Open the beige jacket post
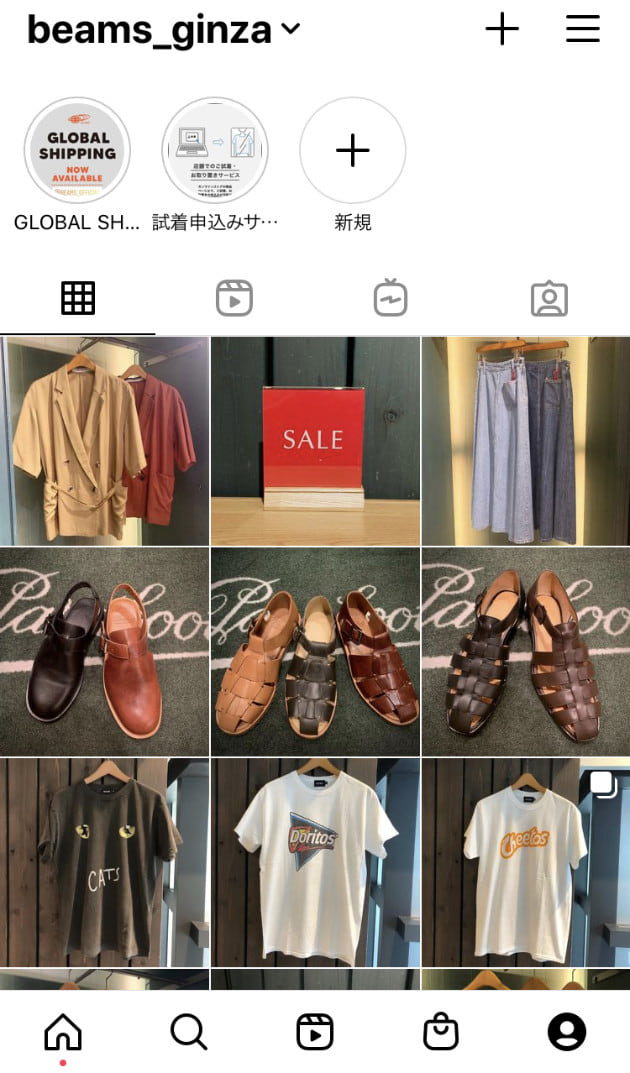 (x=104, y=441)
